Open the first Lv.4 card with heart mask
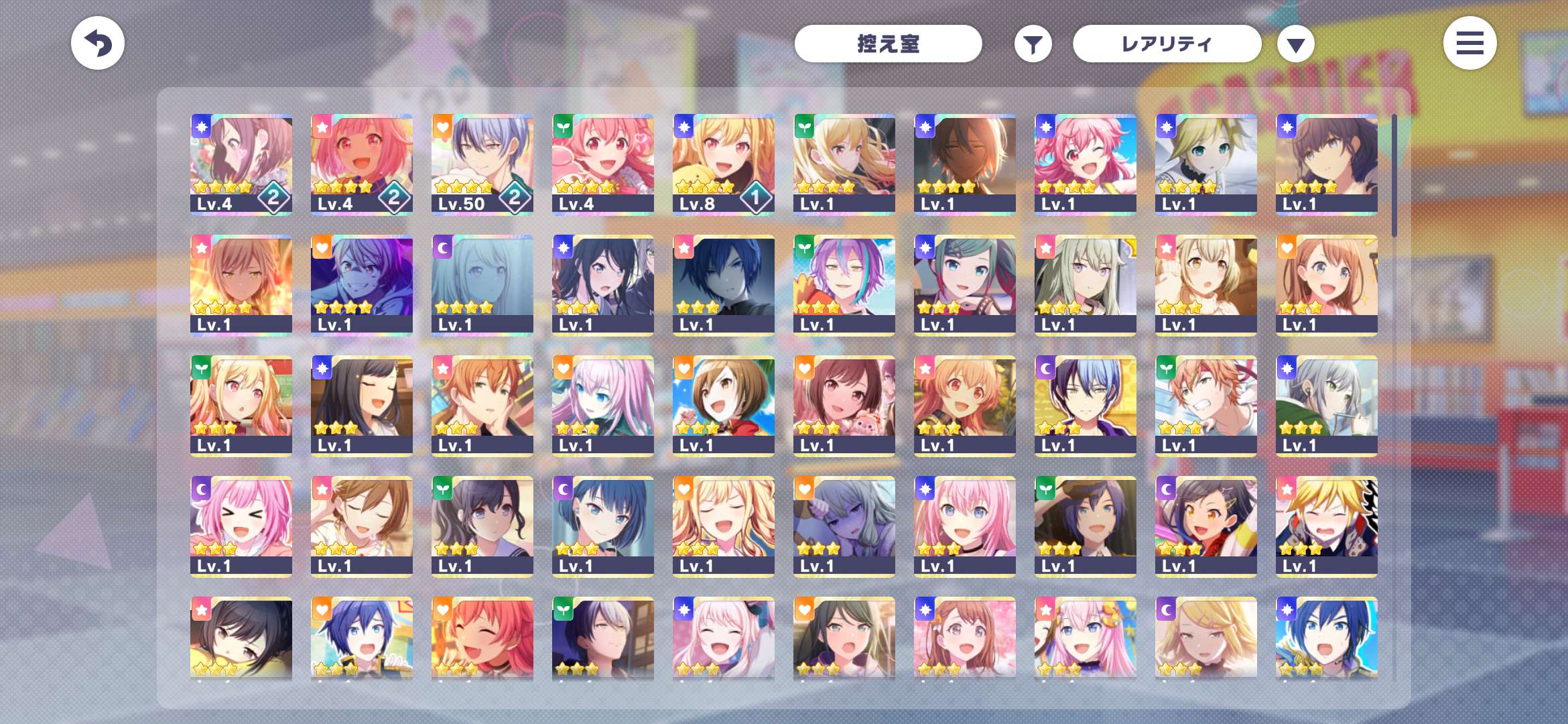 point(241,164)
